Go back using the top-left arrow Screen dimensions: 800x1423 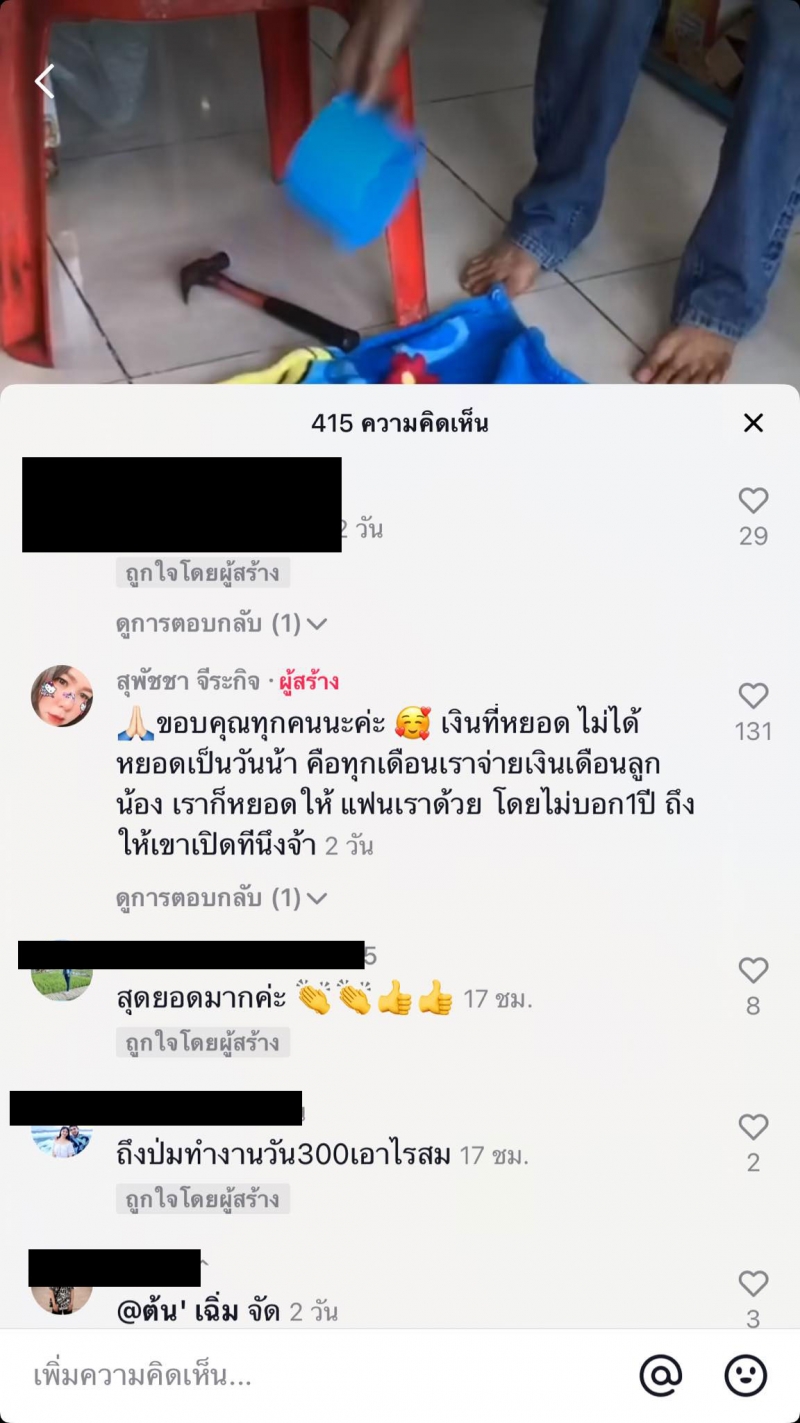pyautogui.click(x=44, y=82)
